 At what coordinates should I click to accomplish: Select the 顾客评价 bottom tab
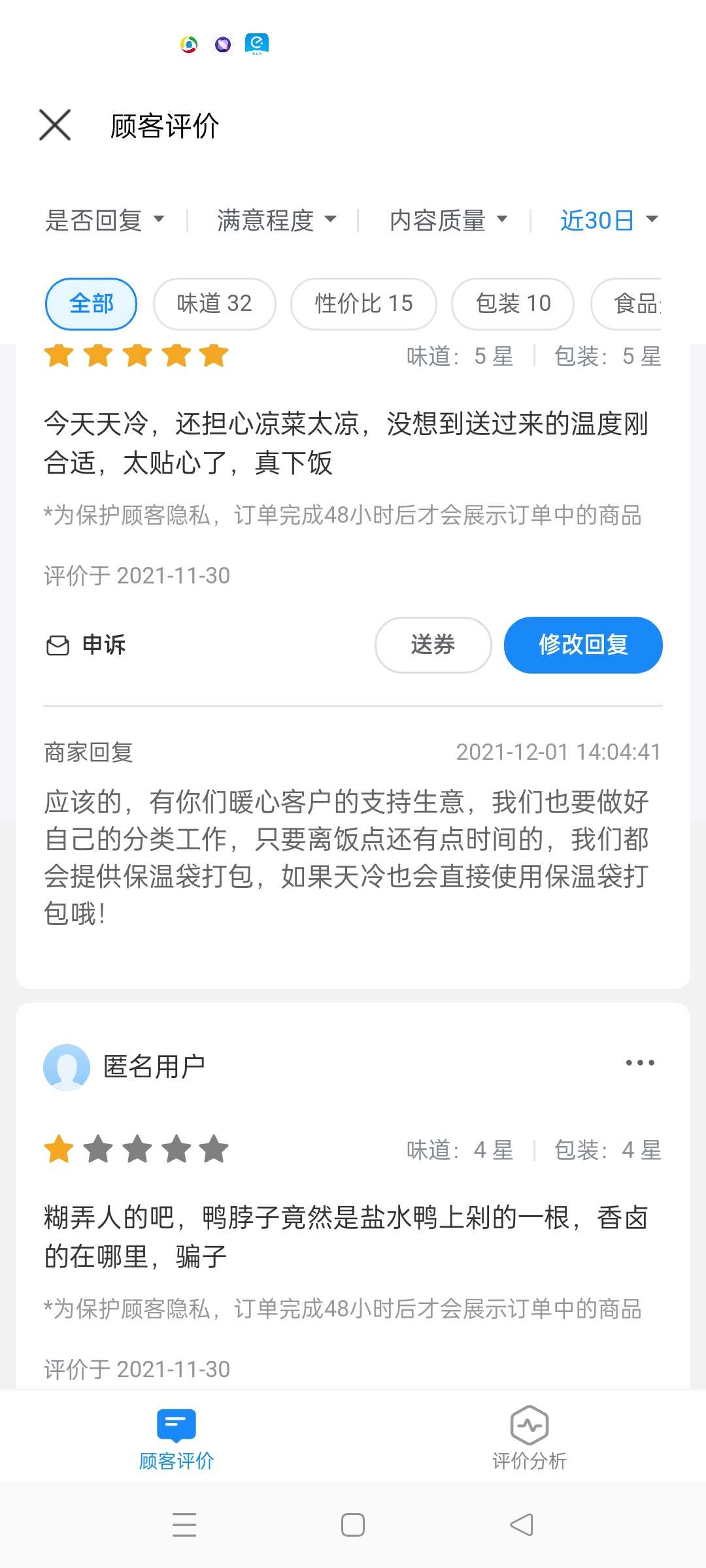(x=176, y=1437)
